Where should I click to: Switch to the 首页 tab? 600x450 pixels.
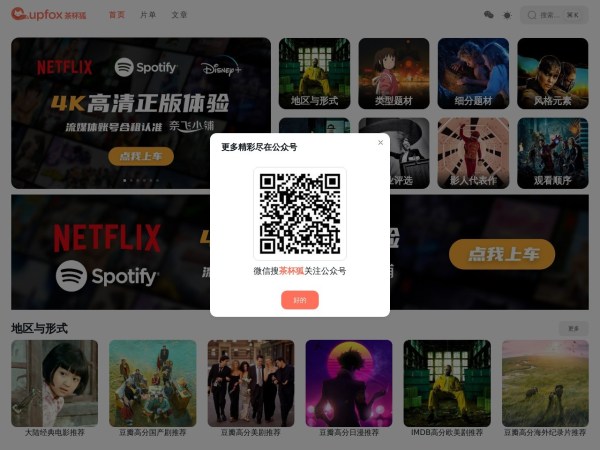coord(117,15)
